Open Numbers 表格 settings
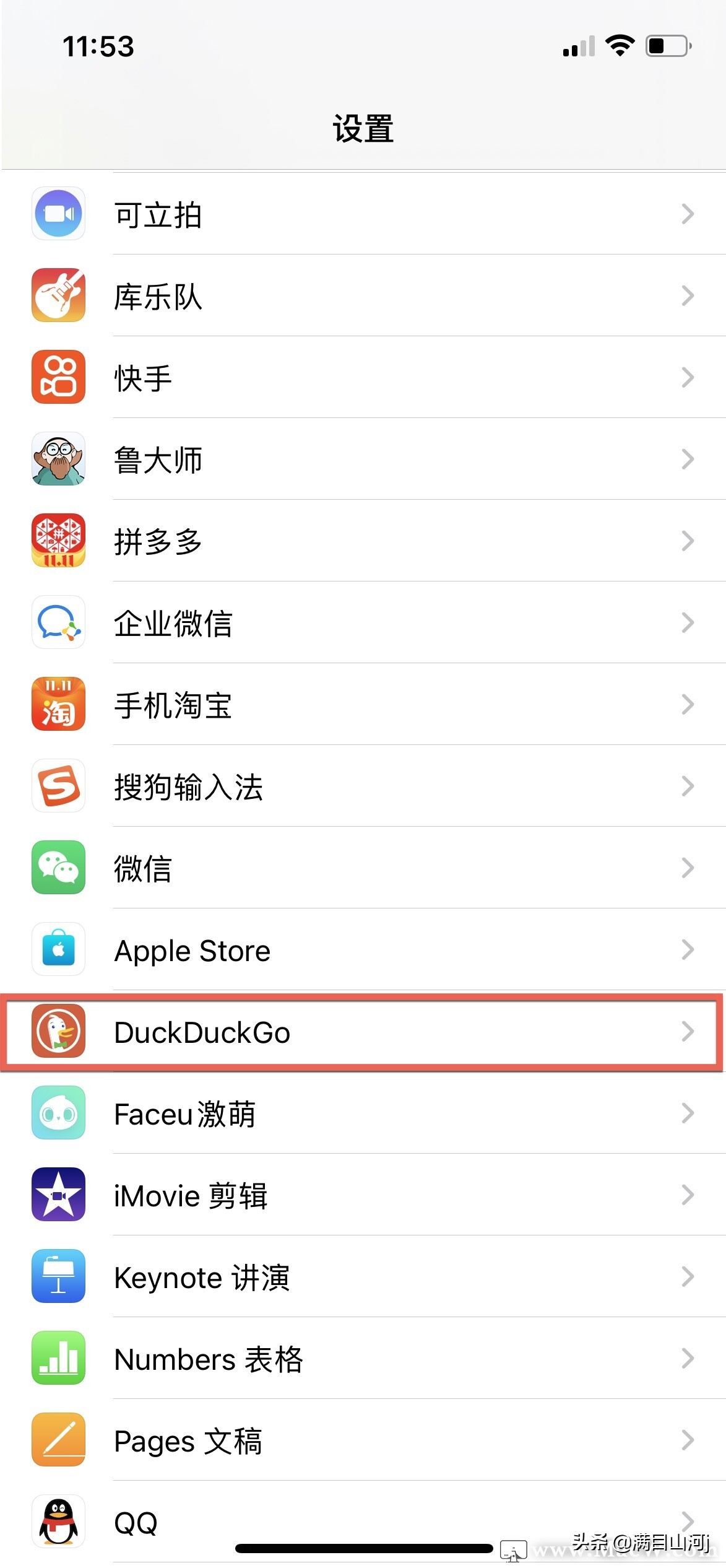Viewport: 726px width, 1568px height. tap(363, 1359)
